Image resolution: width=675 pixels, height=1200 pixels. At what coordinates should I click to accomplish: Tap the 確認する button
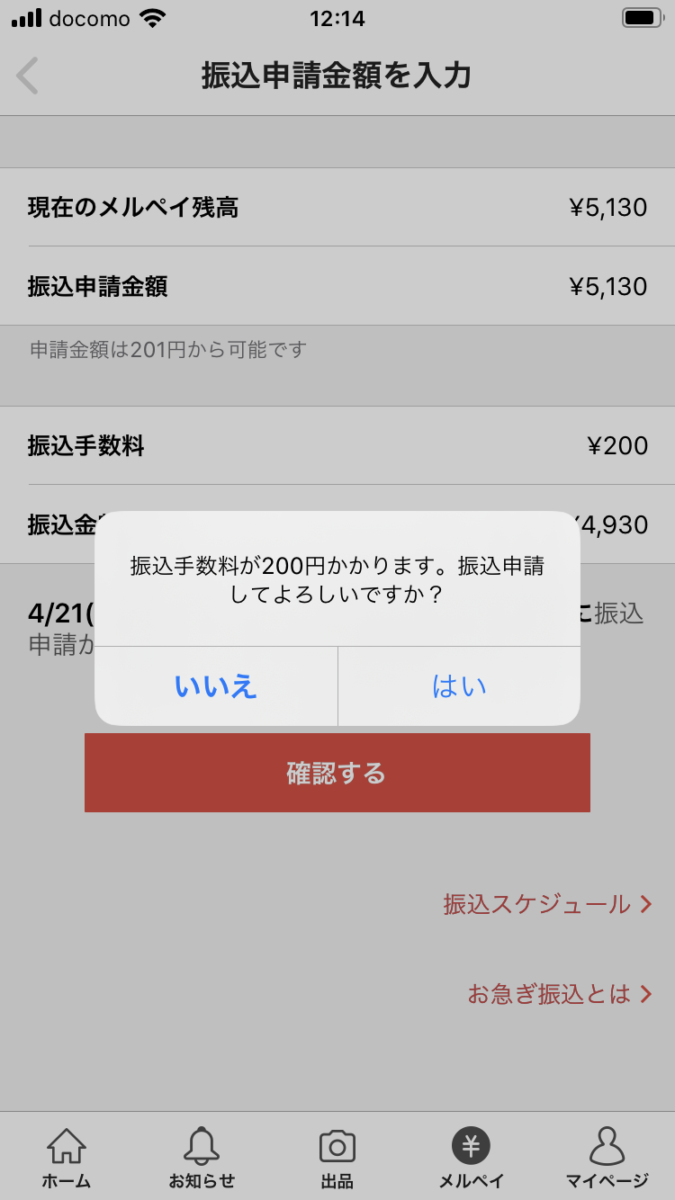click(x=337, y=773)
